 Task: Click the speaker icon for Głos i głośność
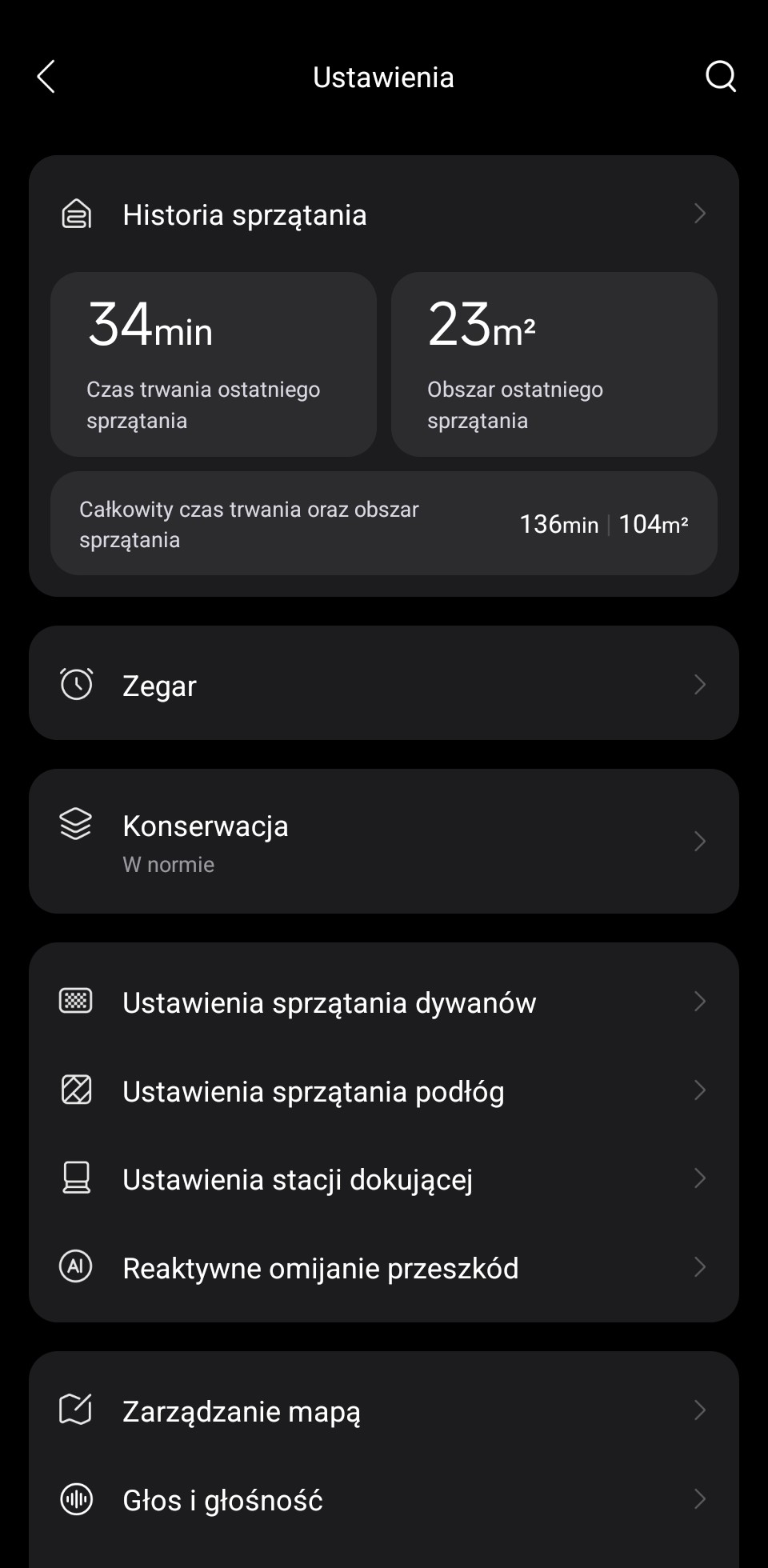75,1499
